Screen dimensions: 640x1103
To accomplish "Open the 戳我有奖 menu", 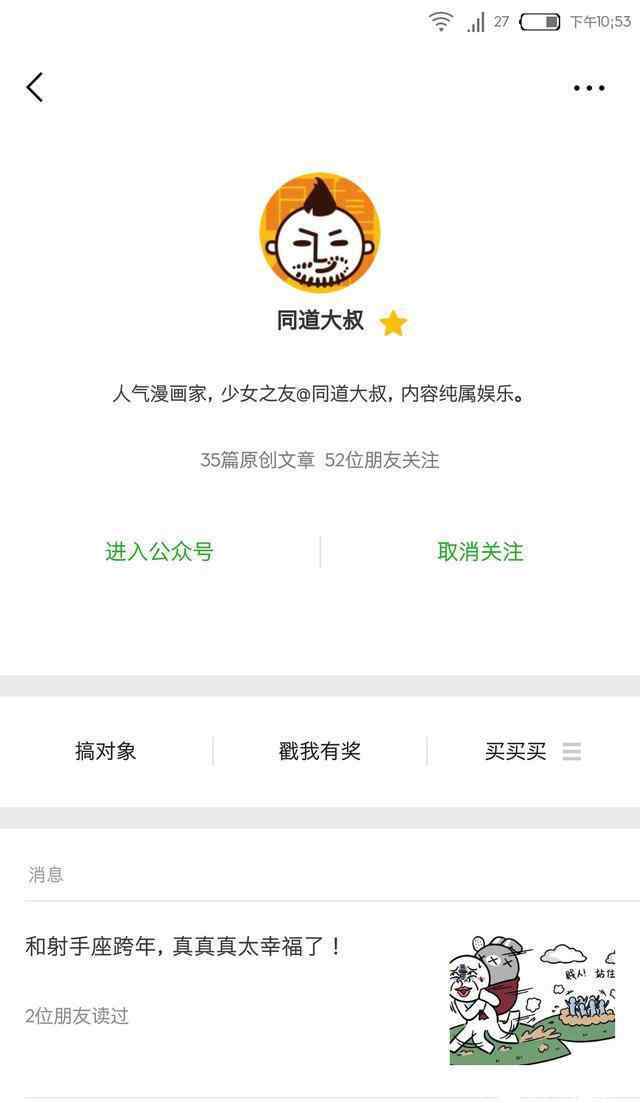I will pos(320,751).
